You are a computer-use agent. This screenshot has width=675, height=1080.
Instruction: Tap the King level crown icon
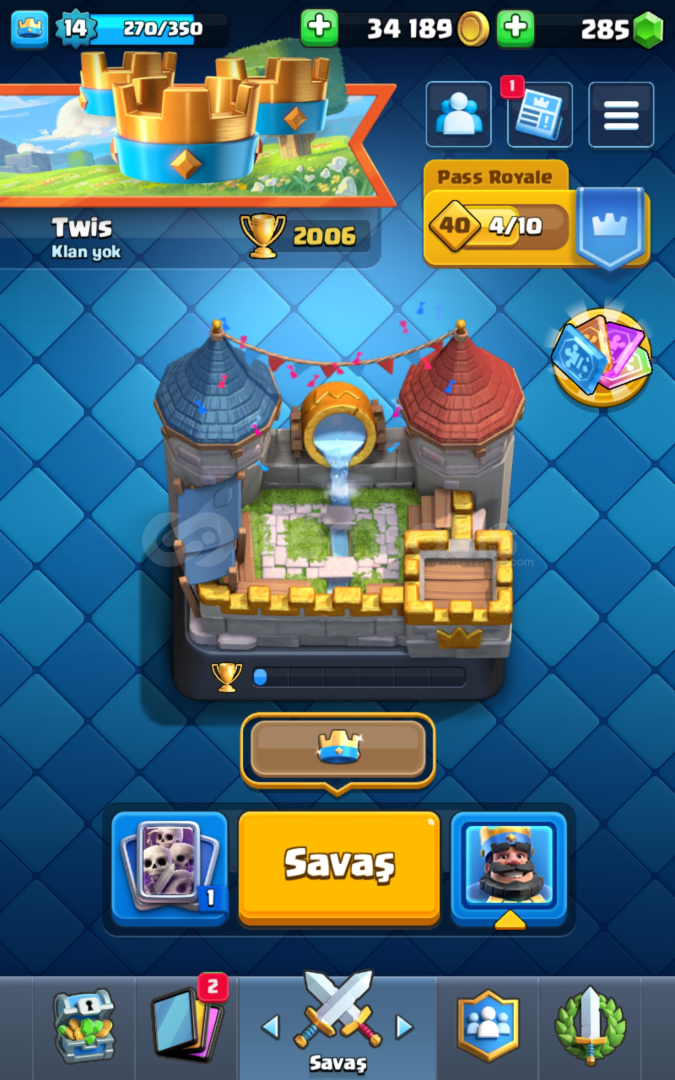(30, 29)
